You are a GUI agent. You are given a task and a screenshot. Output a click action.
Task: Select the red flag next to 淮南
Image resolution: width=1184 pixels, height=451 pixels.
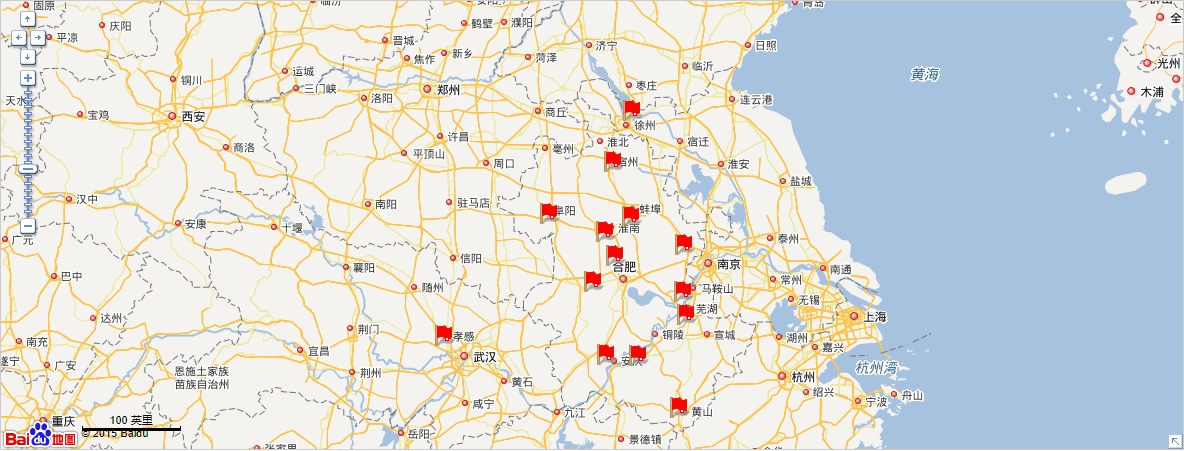pos(604,230)
